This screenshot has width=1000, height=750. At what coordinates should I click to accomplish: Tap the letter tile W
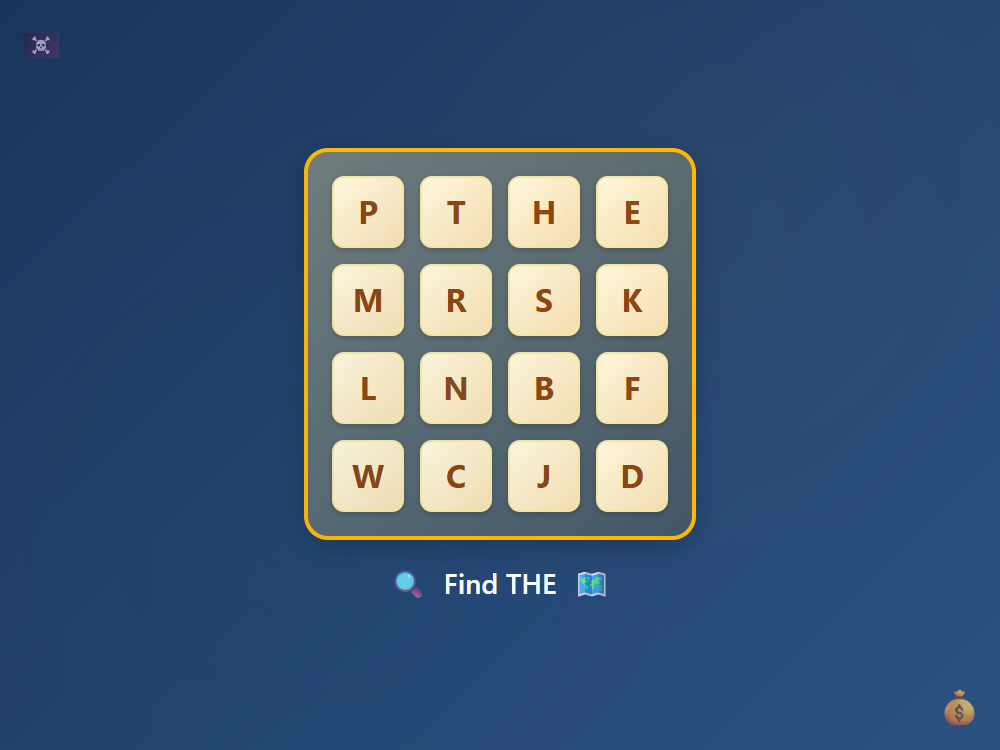pos(368,476)
